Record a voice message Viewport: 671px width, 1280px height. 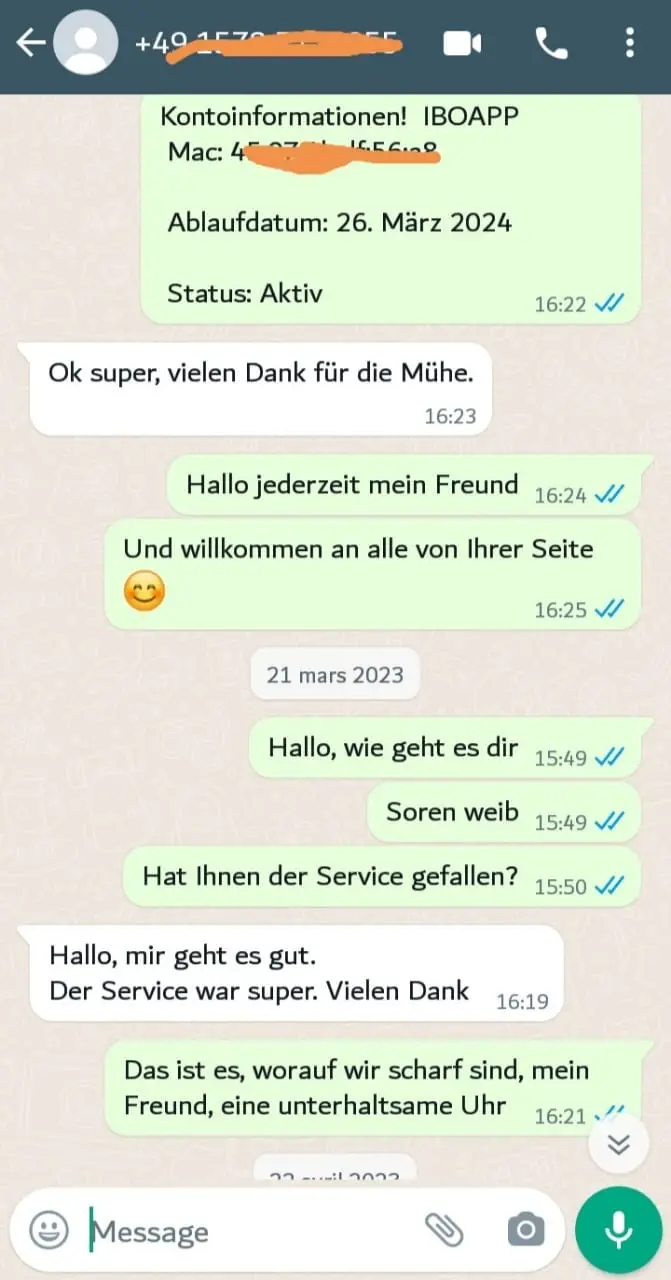(618, 1230)
